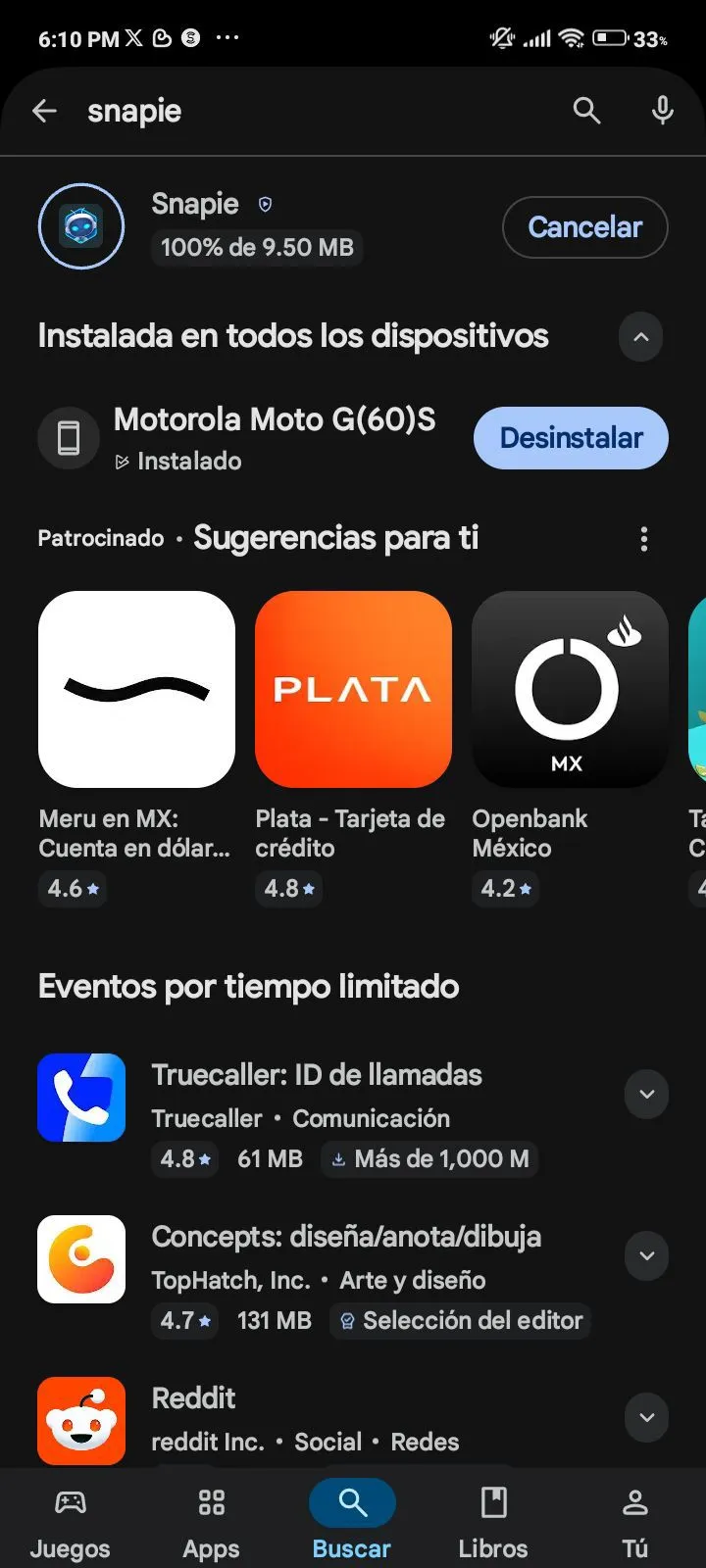Tap the Snapie app icon
706x1568 pixels.
click(80, 225)
